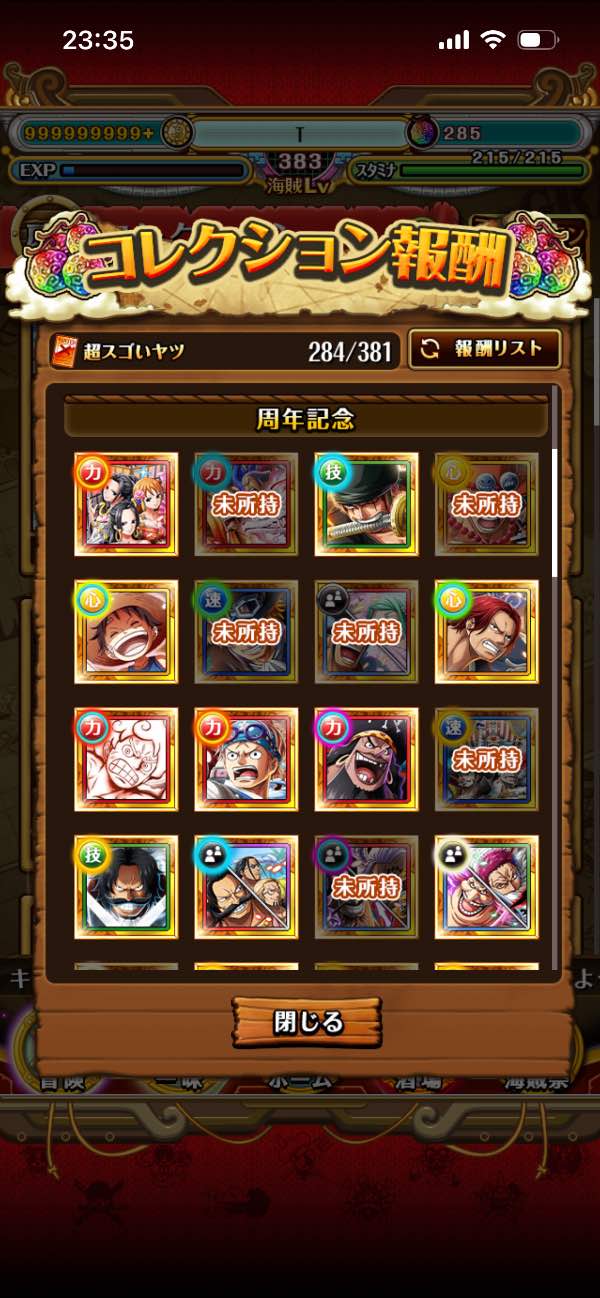Open the white Gear 5 Luffy tile
Viewport: 600px width, 1298px height.
(x=126, y=759)
